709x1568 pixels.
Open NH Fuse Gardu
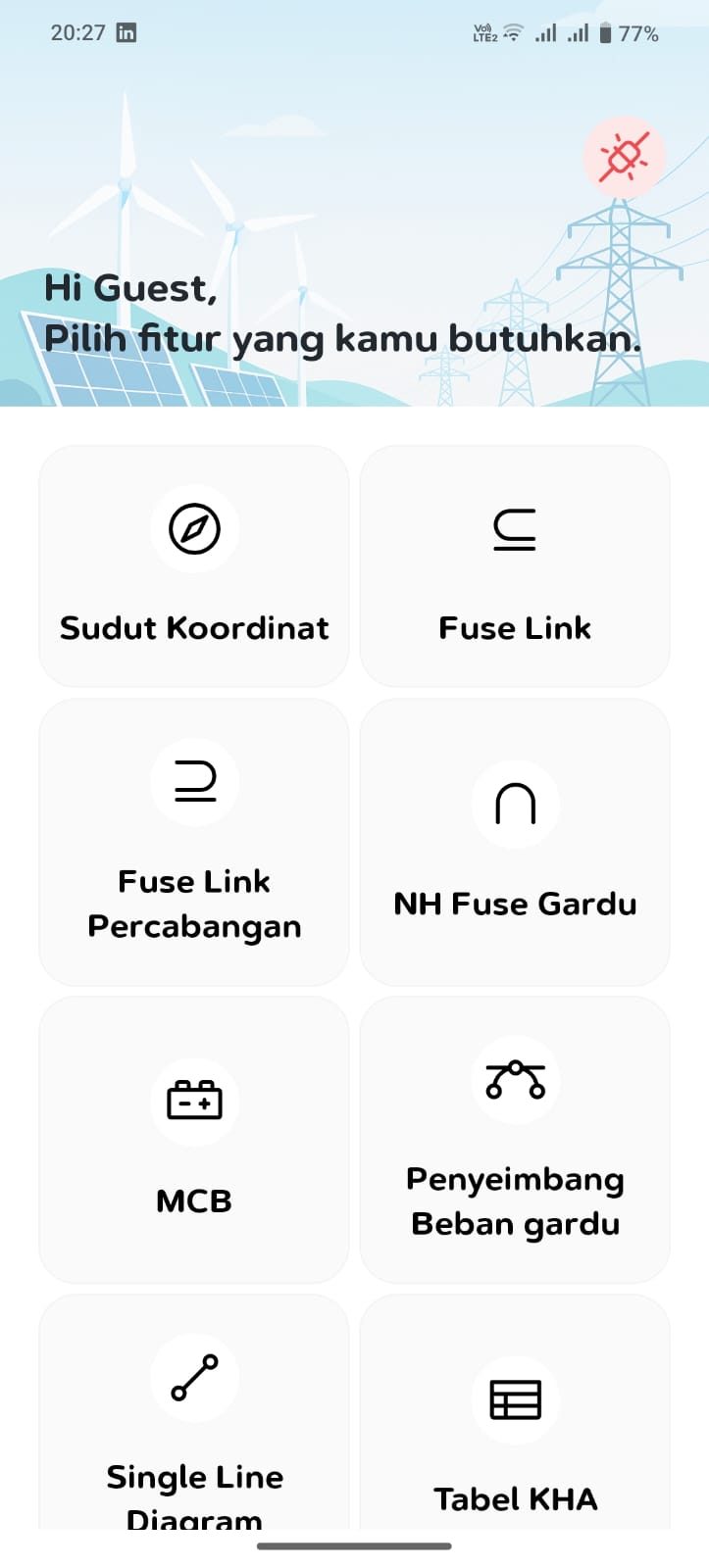(515, 843)
